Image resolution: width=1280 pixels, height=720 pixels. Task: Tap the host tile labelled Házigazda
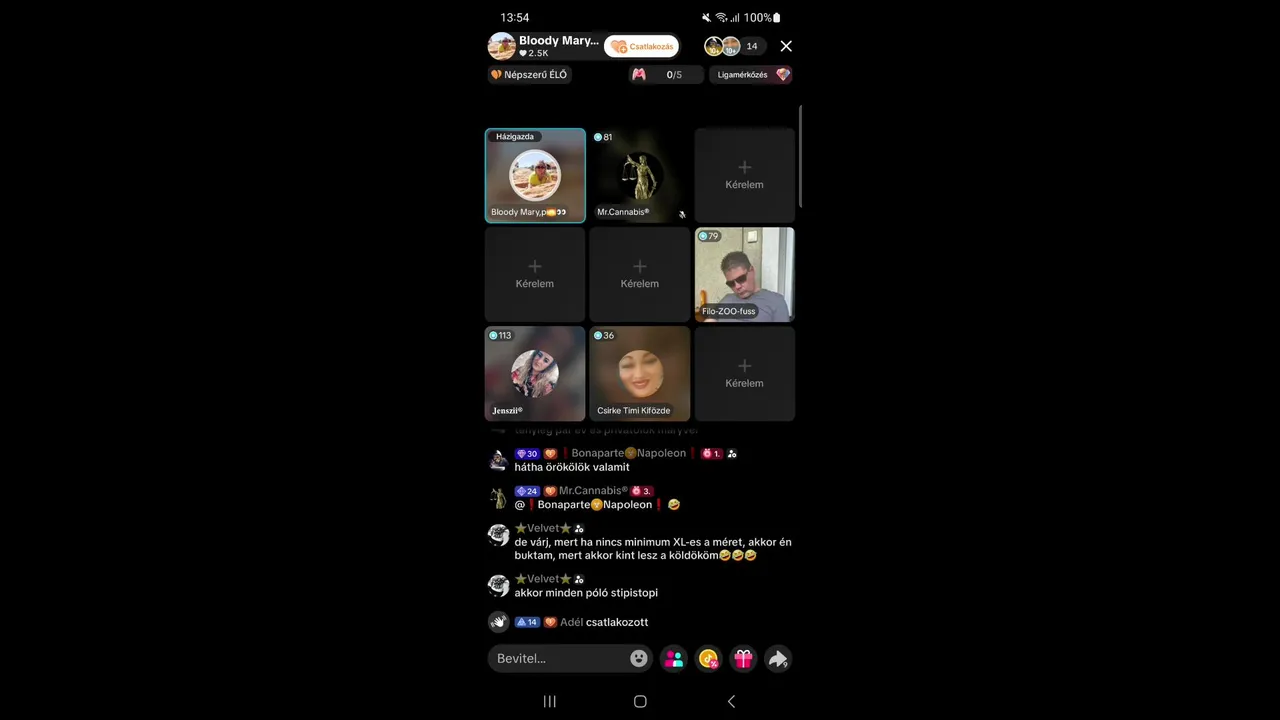pyautogui.click(x=535, y=175)
